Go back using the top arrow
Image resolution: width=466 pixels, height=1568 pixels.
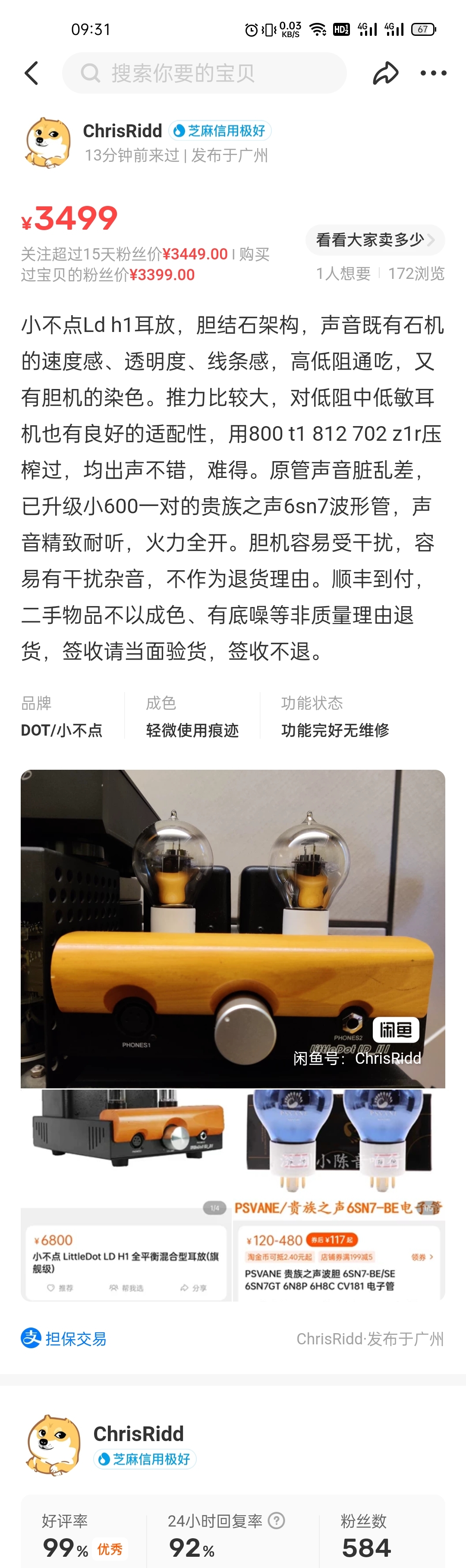click(x=31, y=74)
